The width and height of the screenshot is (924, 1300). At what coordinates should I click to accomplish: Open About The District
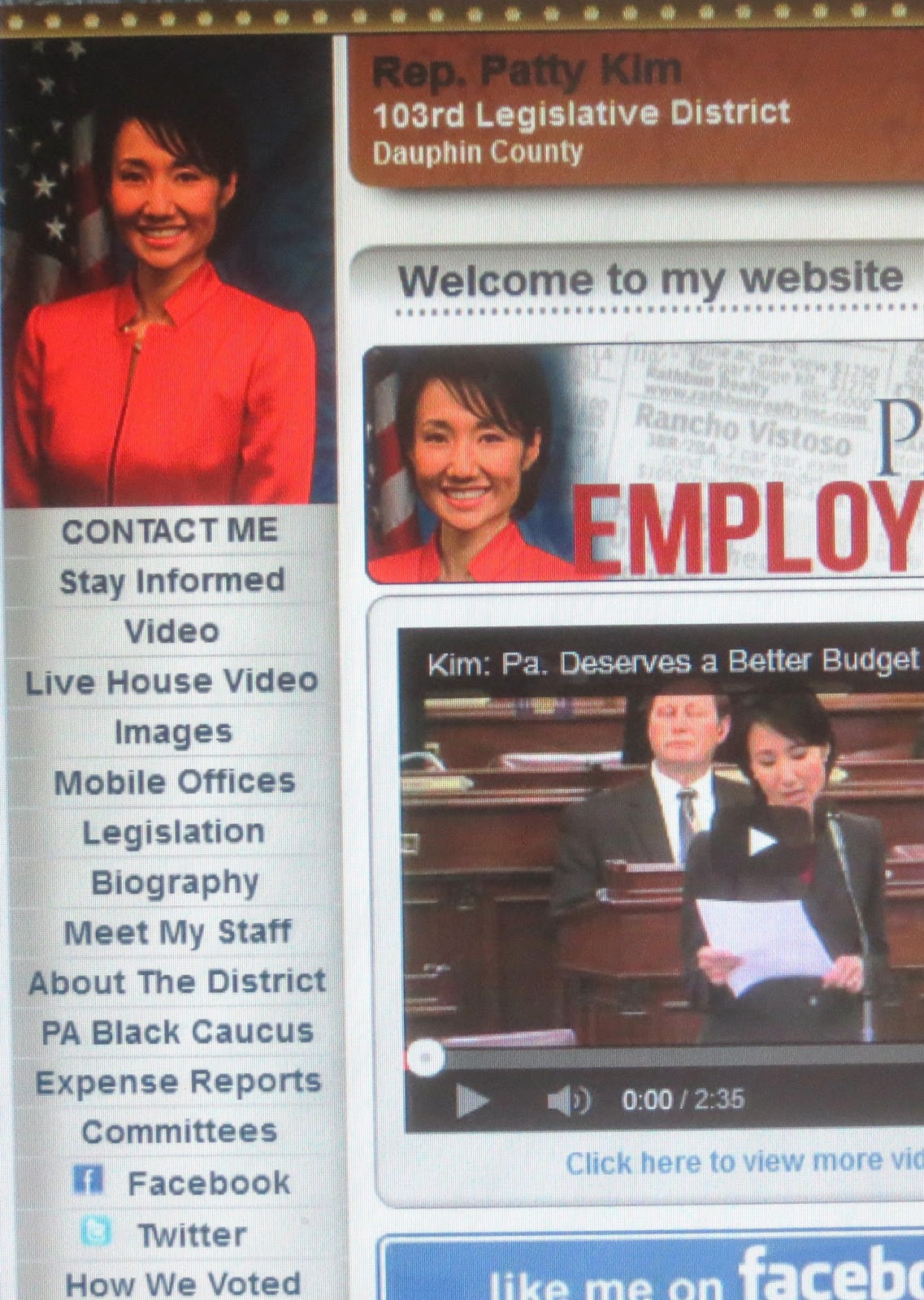(x=177, y=982)
